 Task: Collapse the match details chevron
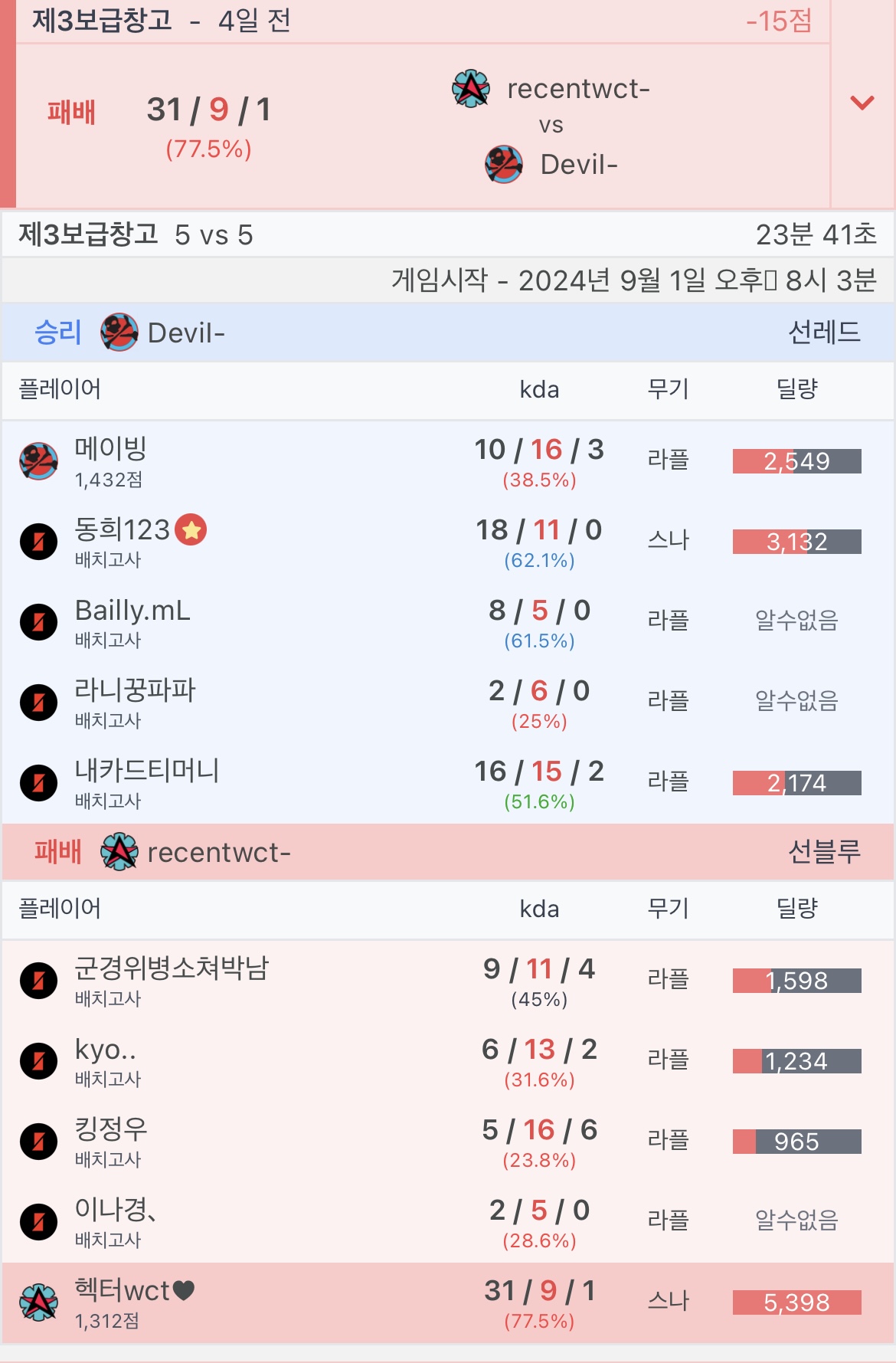(862, 103)
